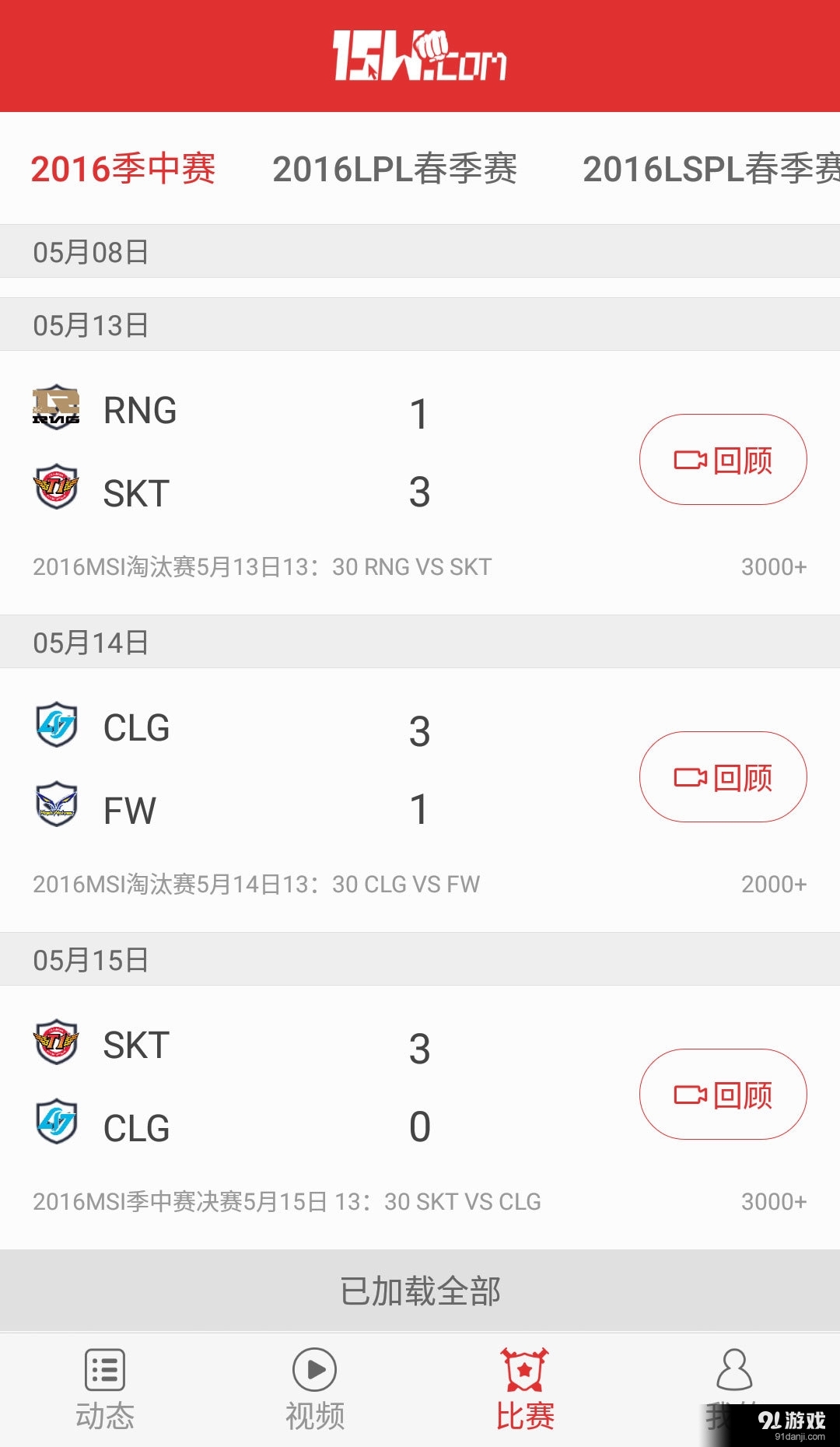Open replay for CLG vs FW game
This screenshot has width=840, height=1447.
[723, 776]
